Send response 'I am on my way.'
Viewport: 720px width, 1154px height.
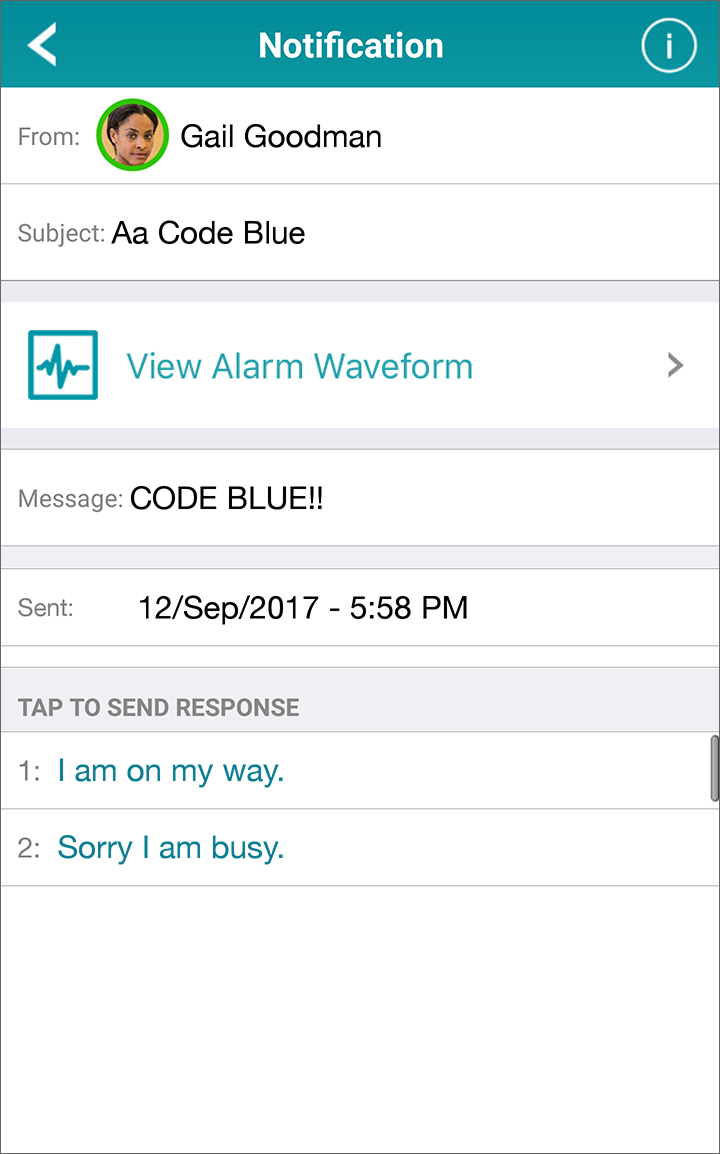click(170, 770)
